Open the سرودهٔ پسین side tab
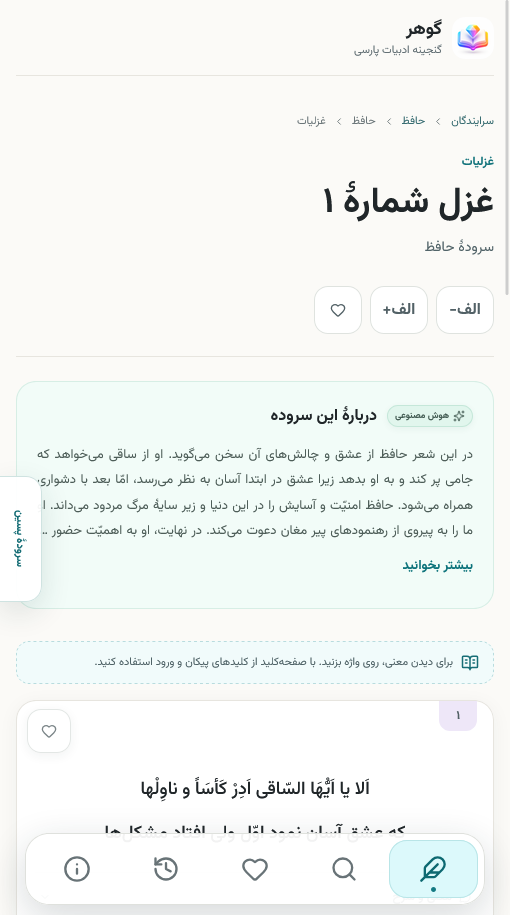This screenshot has width=510, height=915. click(19, 539)
